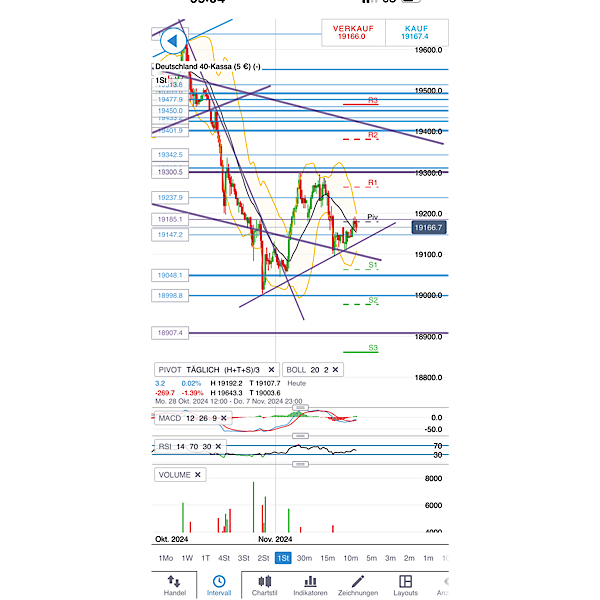This screenshot has height=600, width=600.
Task: Remove the BOLL 20 2 indicator
Action: [336, 369]
